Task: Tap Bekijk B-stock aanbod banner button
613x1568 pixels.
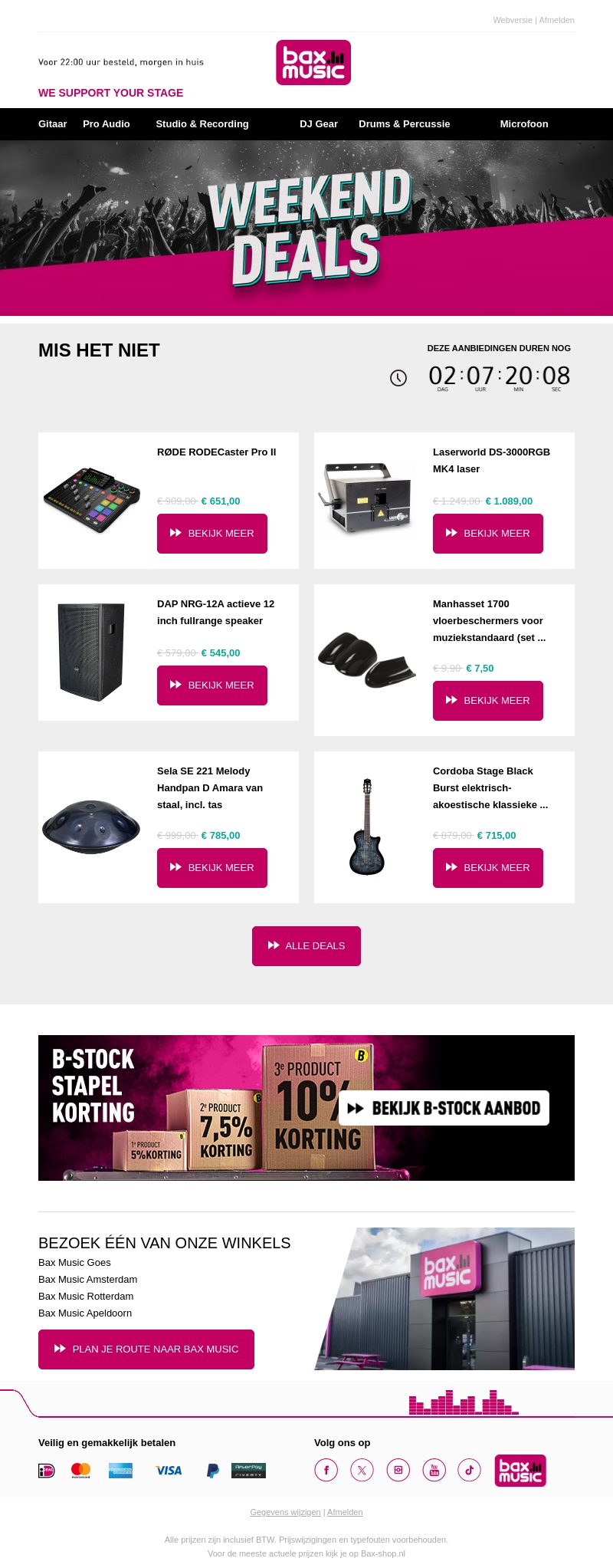Action: pos(444,1108)
